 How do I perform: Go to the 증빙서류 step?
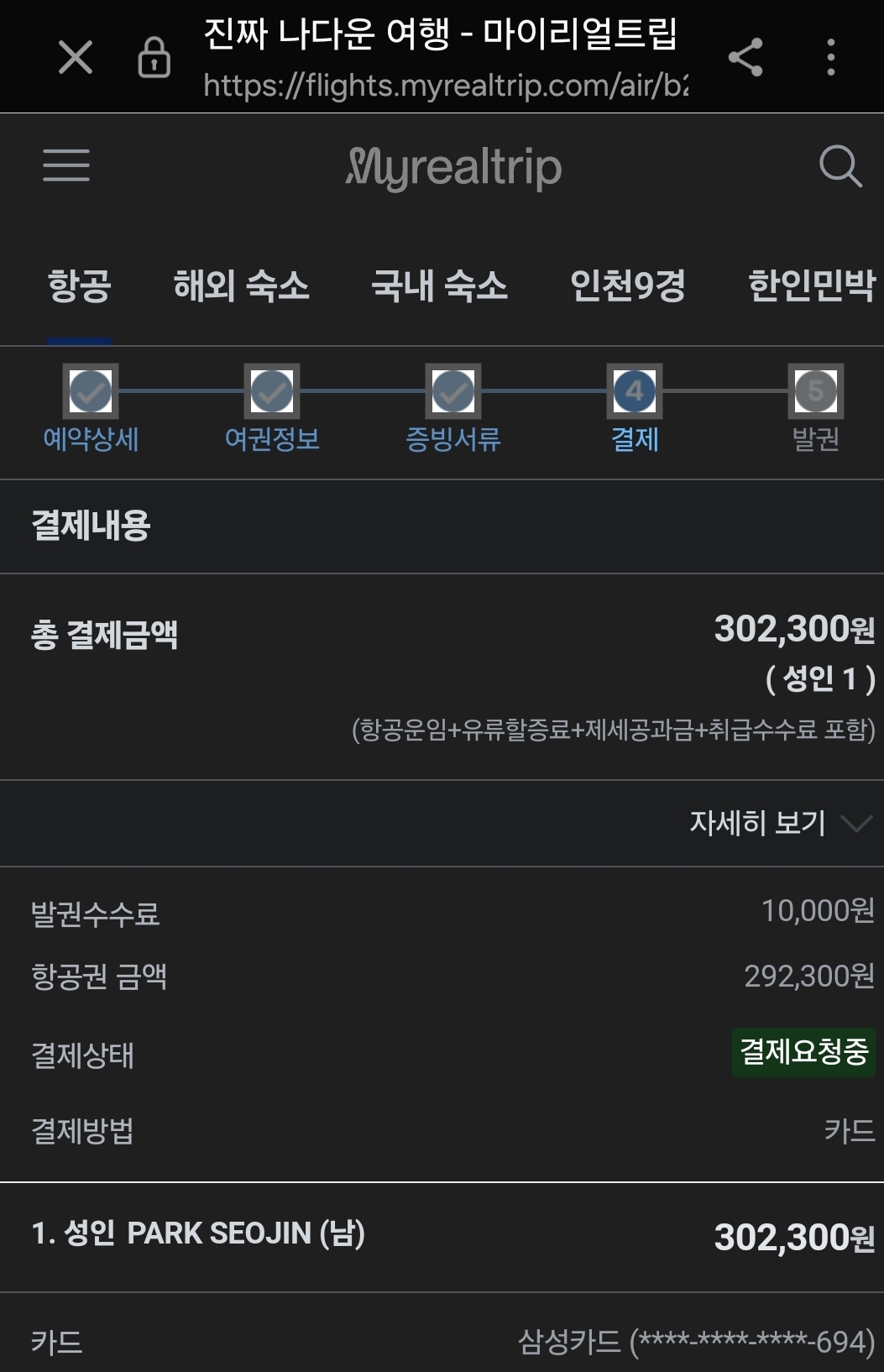tap(453, 409)
